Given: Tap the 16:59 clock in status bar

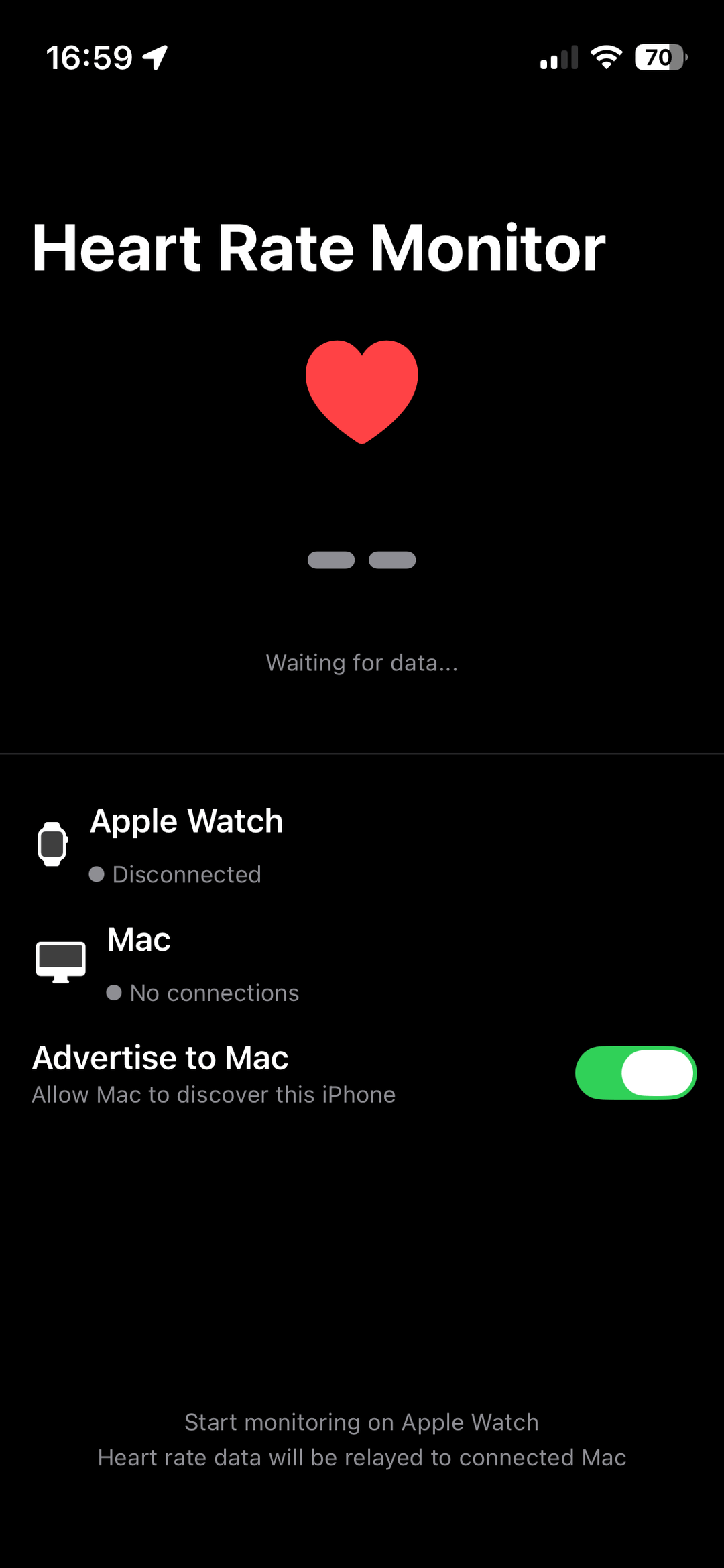Looking at the screenshot, I should pos(90,58).
